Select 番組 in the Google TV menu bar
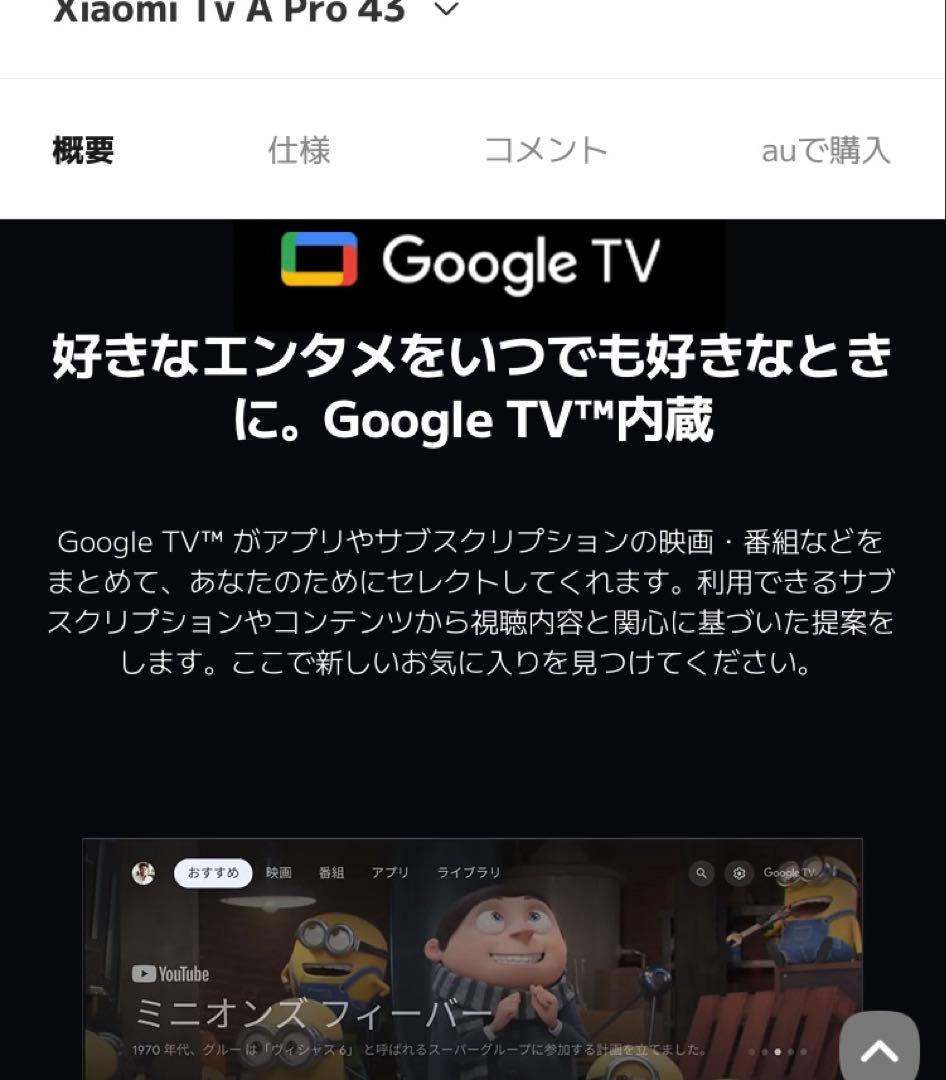The height and width of the screenshot is (1080, 946). coord(332,873)
